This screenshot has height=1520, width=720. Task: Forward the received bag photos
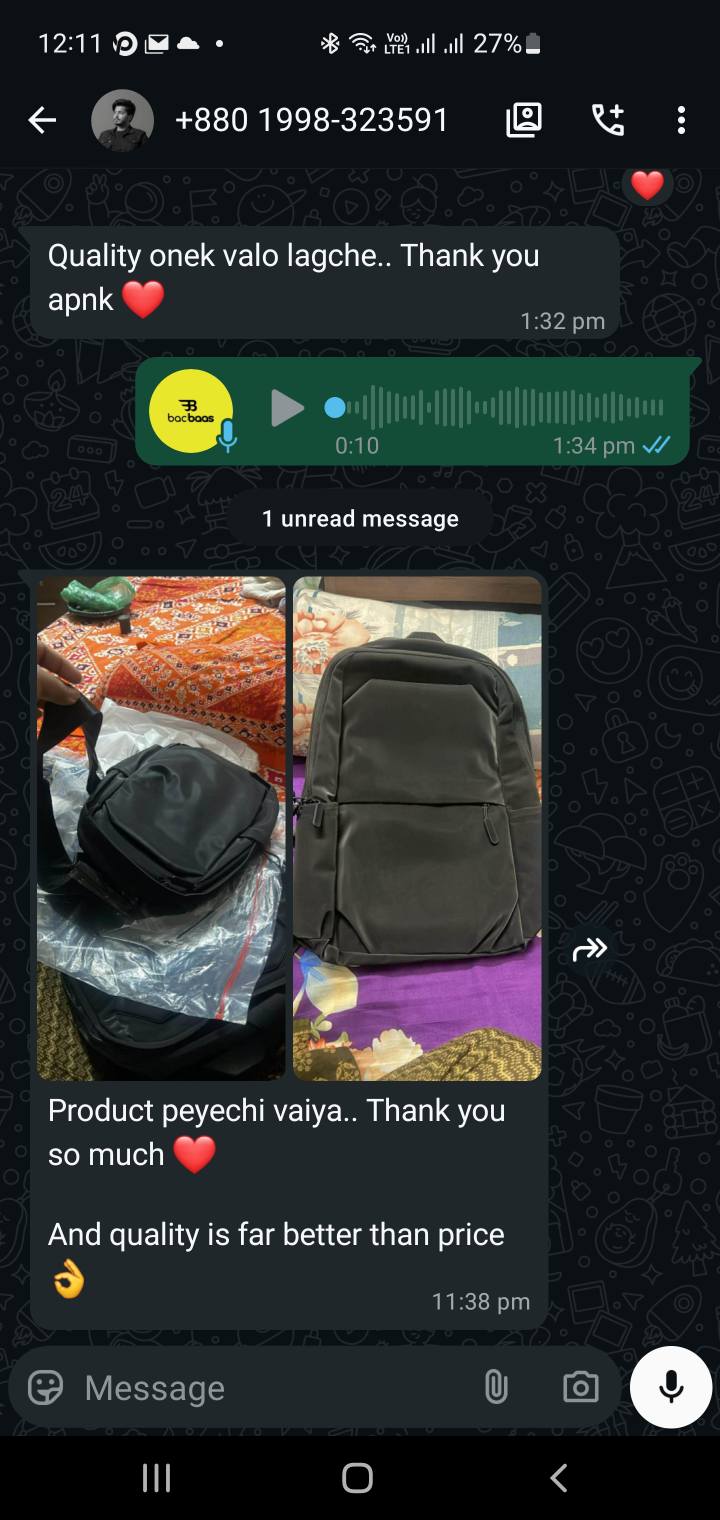(589, 949)
